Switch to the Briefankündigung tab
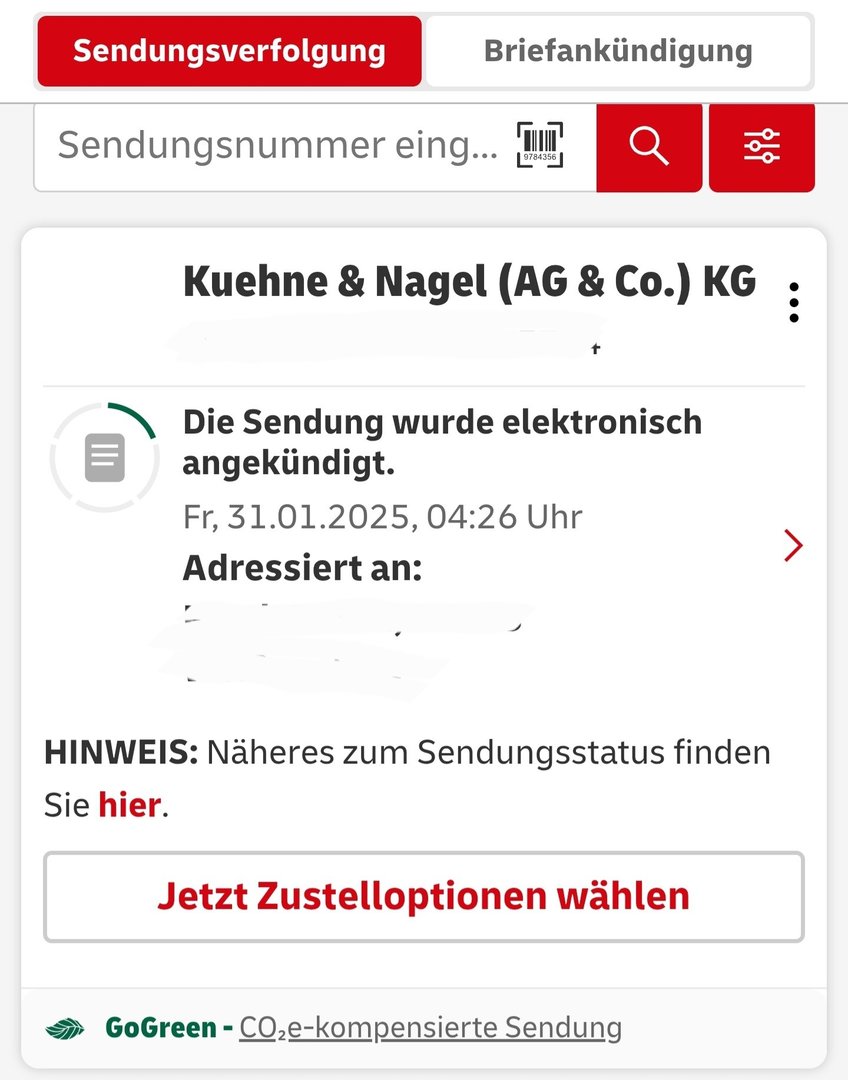Screen dimensions: 848x1080 click(x=617, y=51)
